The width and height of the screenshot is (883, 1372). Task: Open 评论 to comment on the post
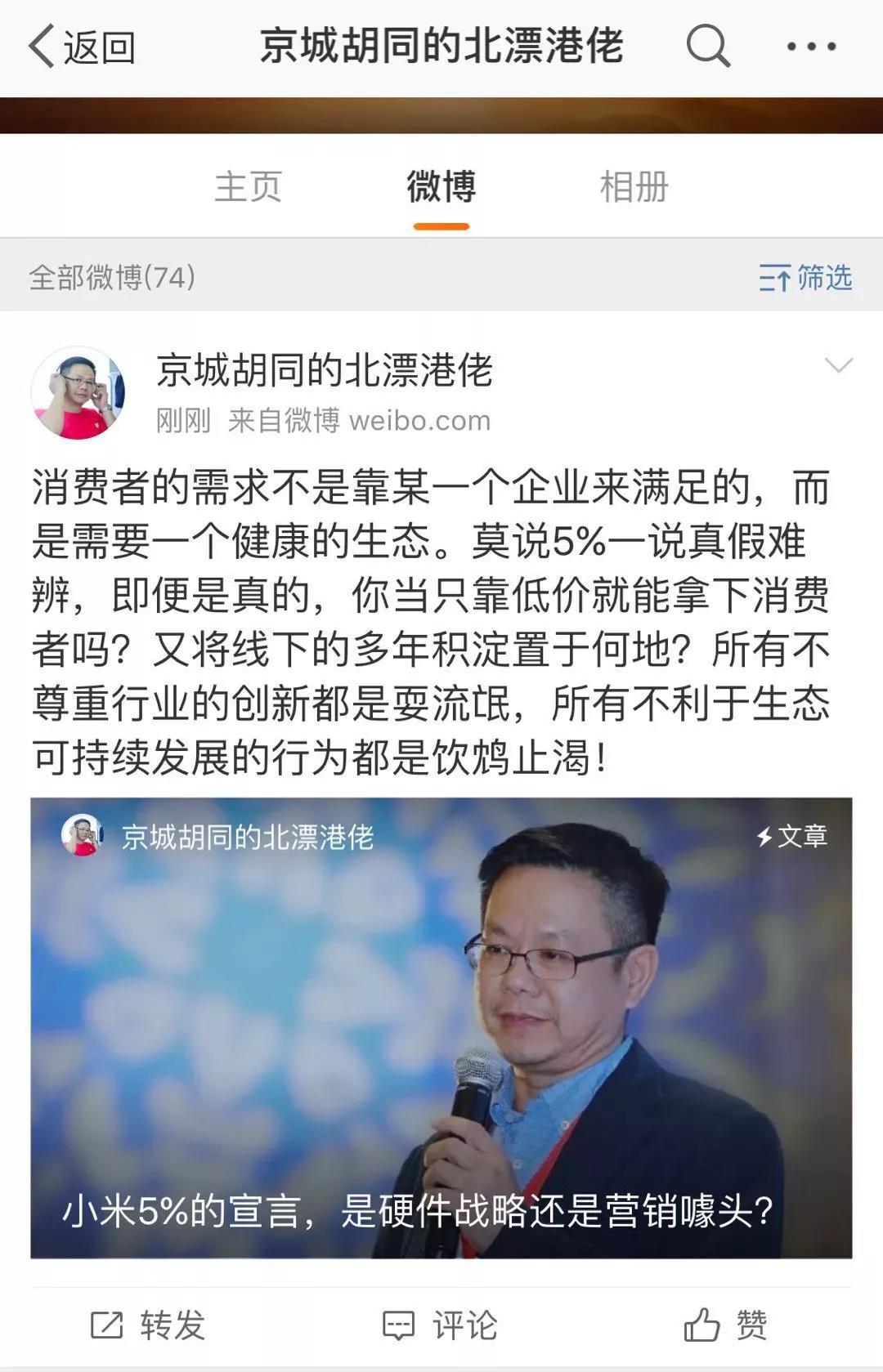coord(441,1325)
